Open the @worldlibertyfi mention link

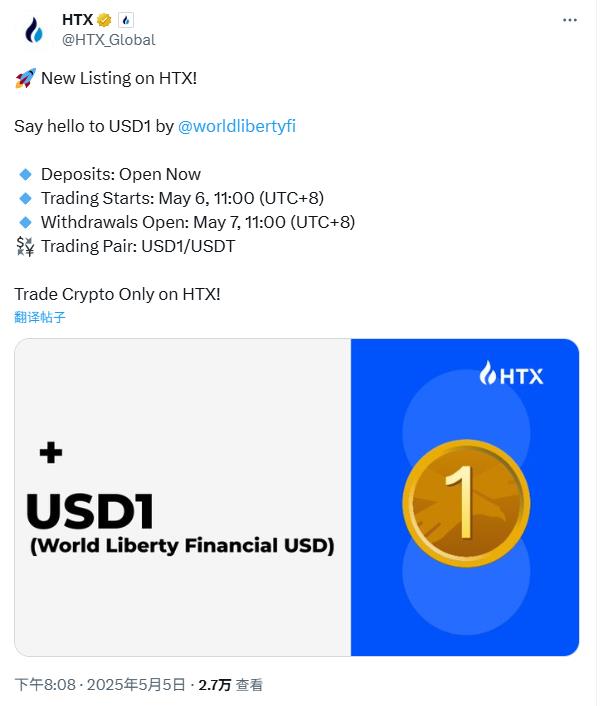(x=236, y=126)
